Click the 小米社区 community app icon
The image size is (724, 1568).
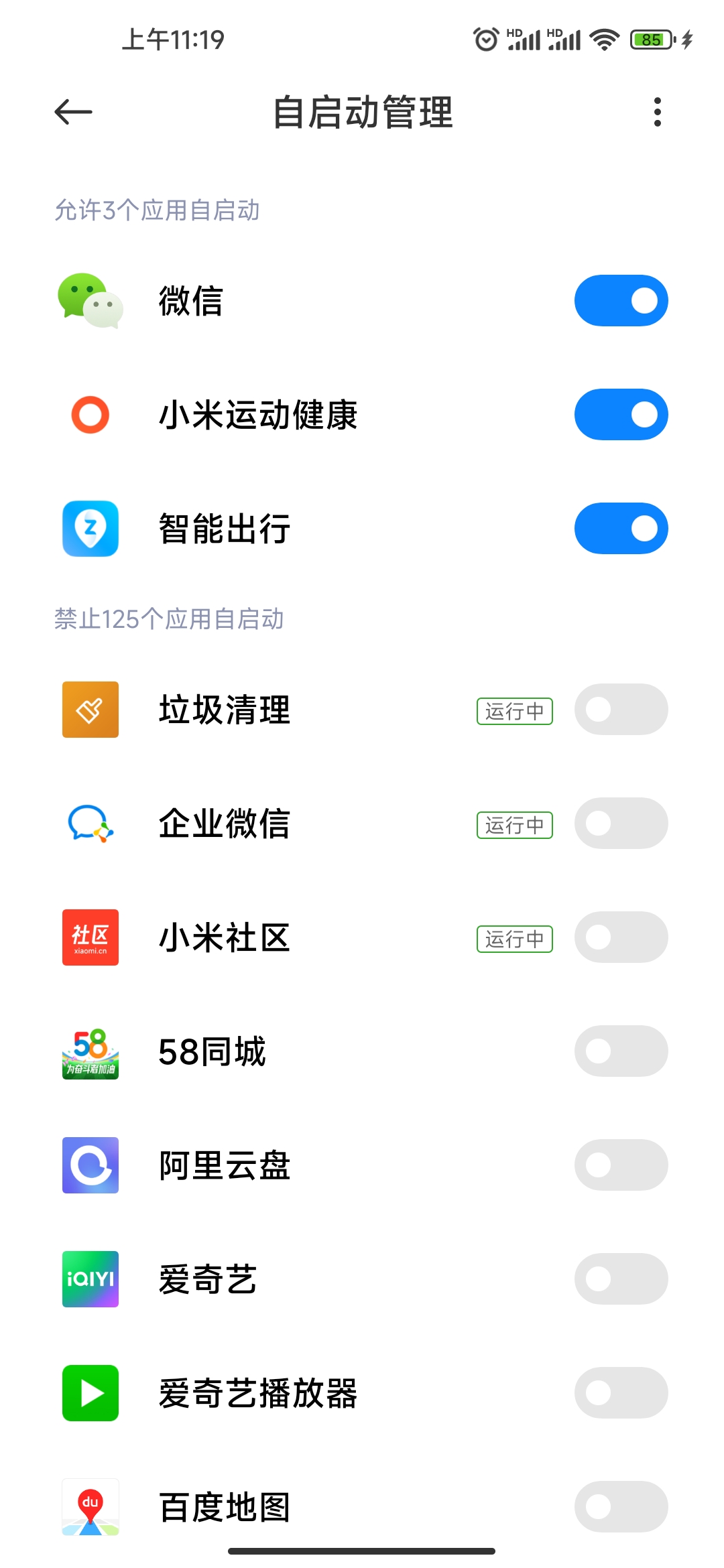(90, 937)
